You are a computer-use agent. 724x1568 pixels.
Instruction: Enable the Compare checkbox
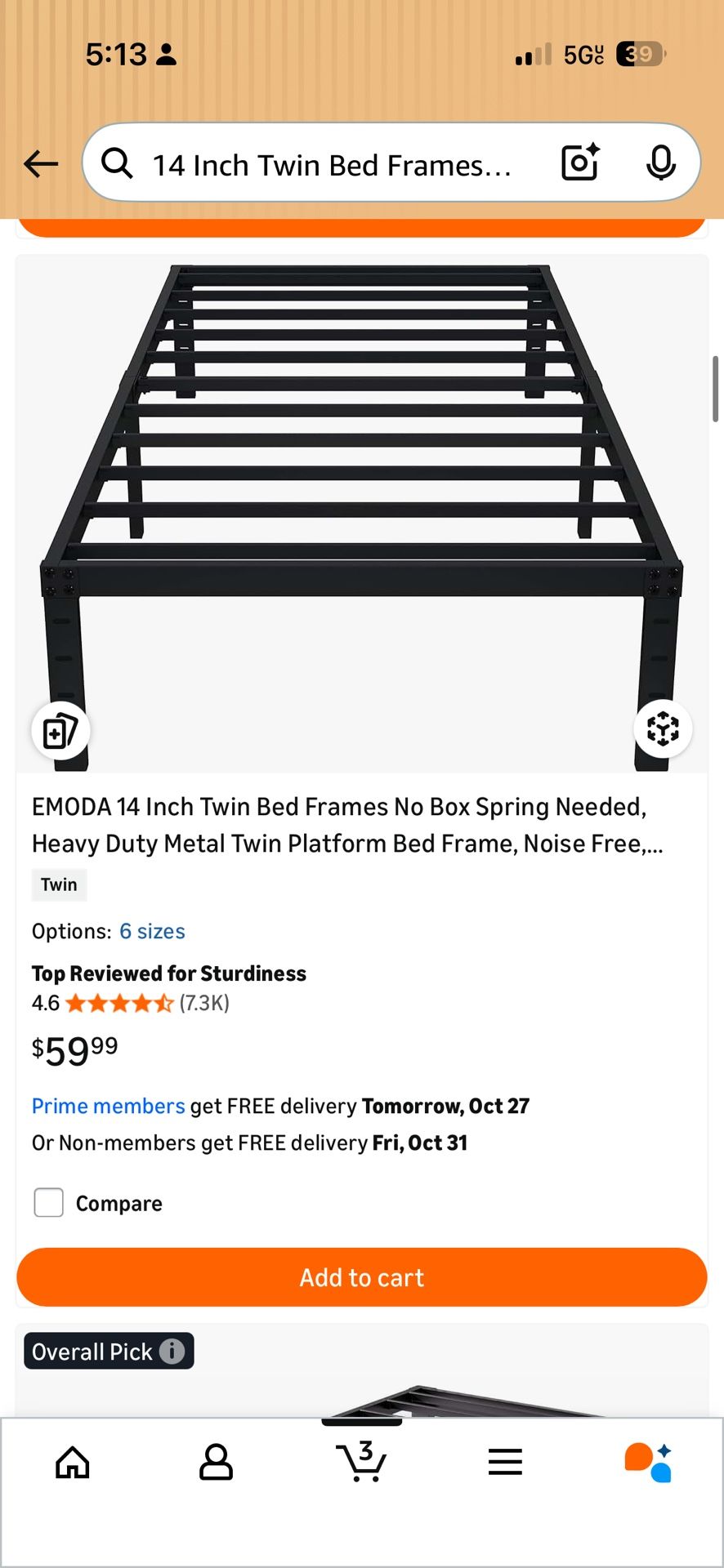(x=48, y=1202)
